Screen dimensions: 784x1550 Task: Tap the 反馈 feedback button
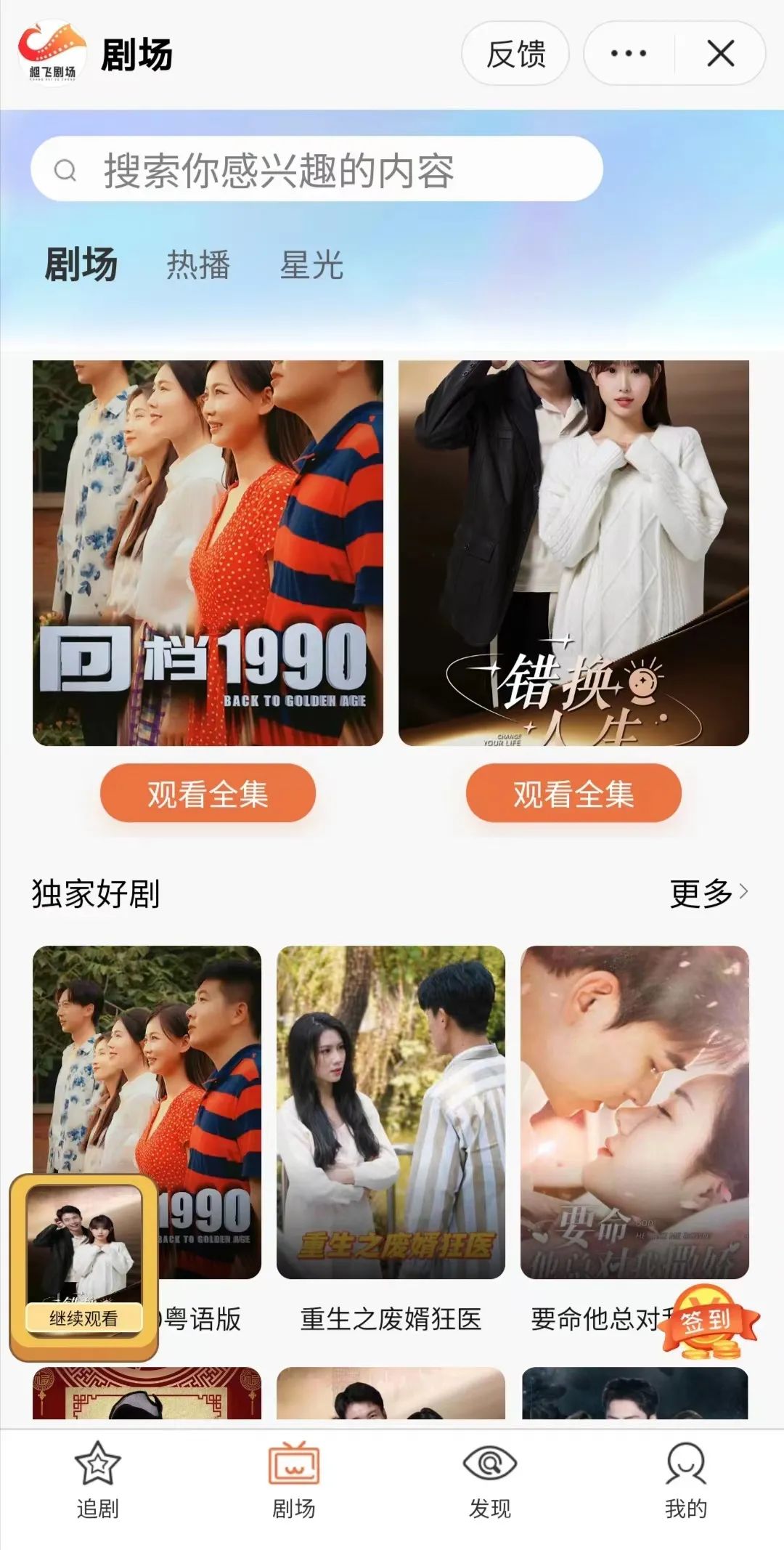[515, 54]
